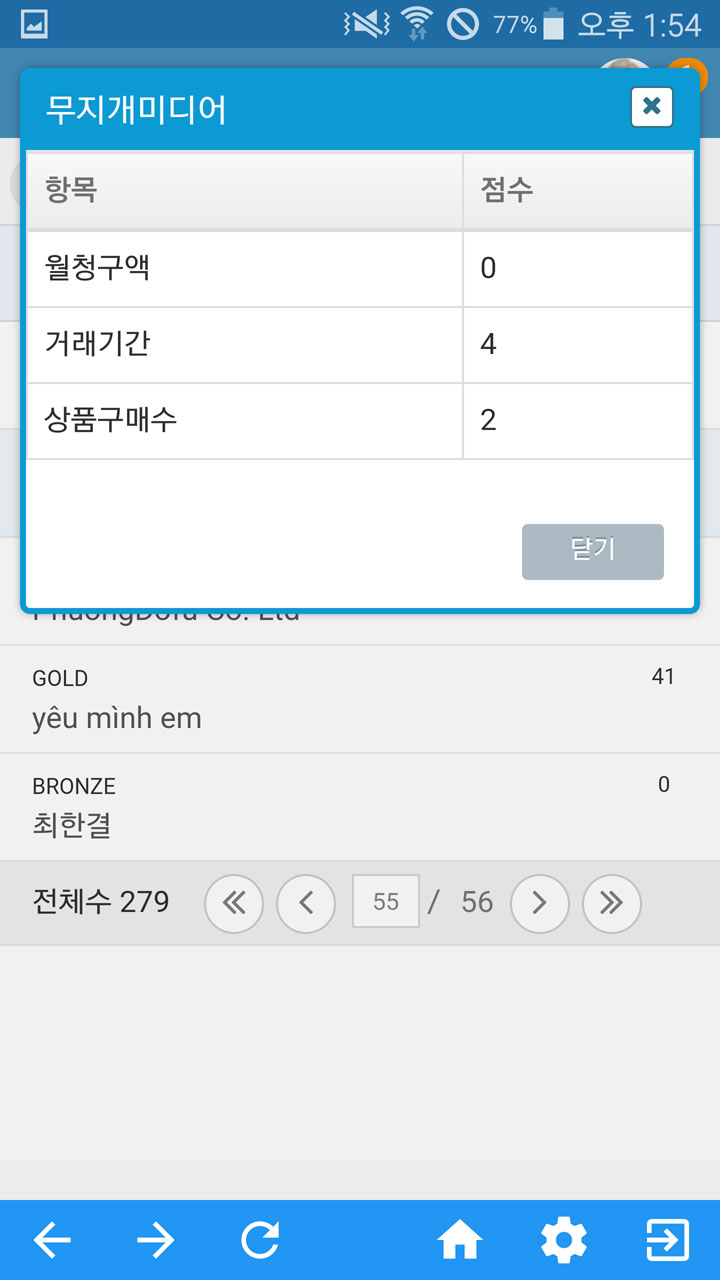
Task: Navigate back with the bottom left arrow
Action: [x=52, y=1241]
